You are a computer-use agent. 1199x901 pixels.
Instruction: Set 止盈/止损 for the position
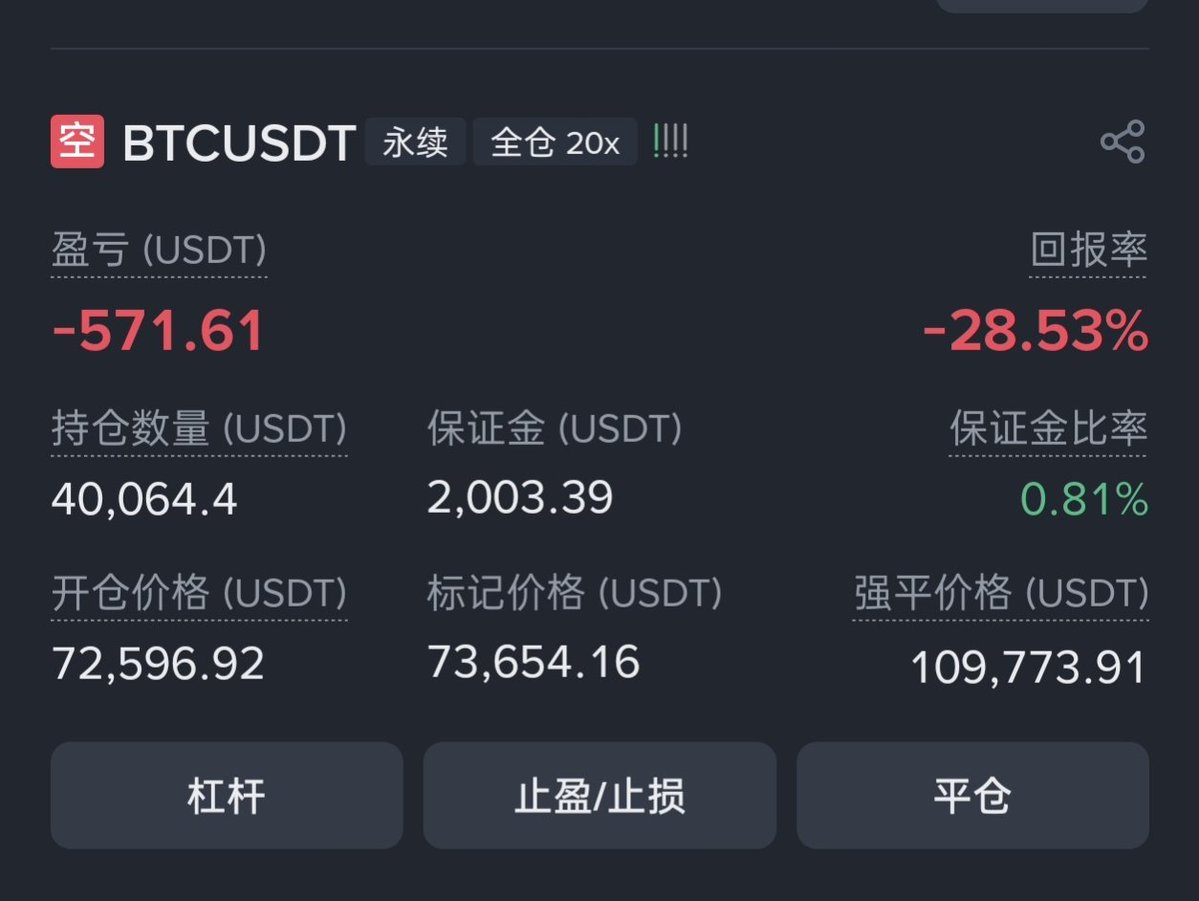(x=599, y=796)
